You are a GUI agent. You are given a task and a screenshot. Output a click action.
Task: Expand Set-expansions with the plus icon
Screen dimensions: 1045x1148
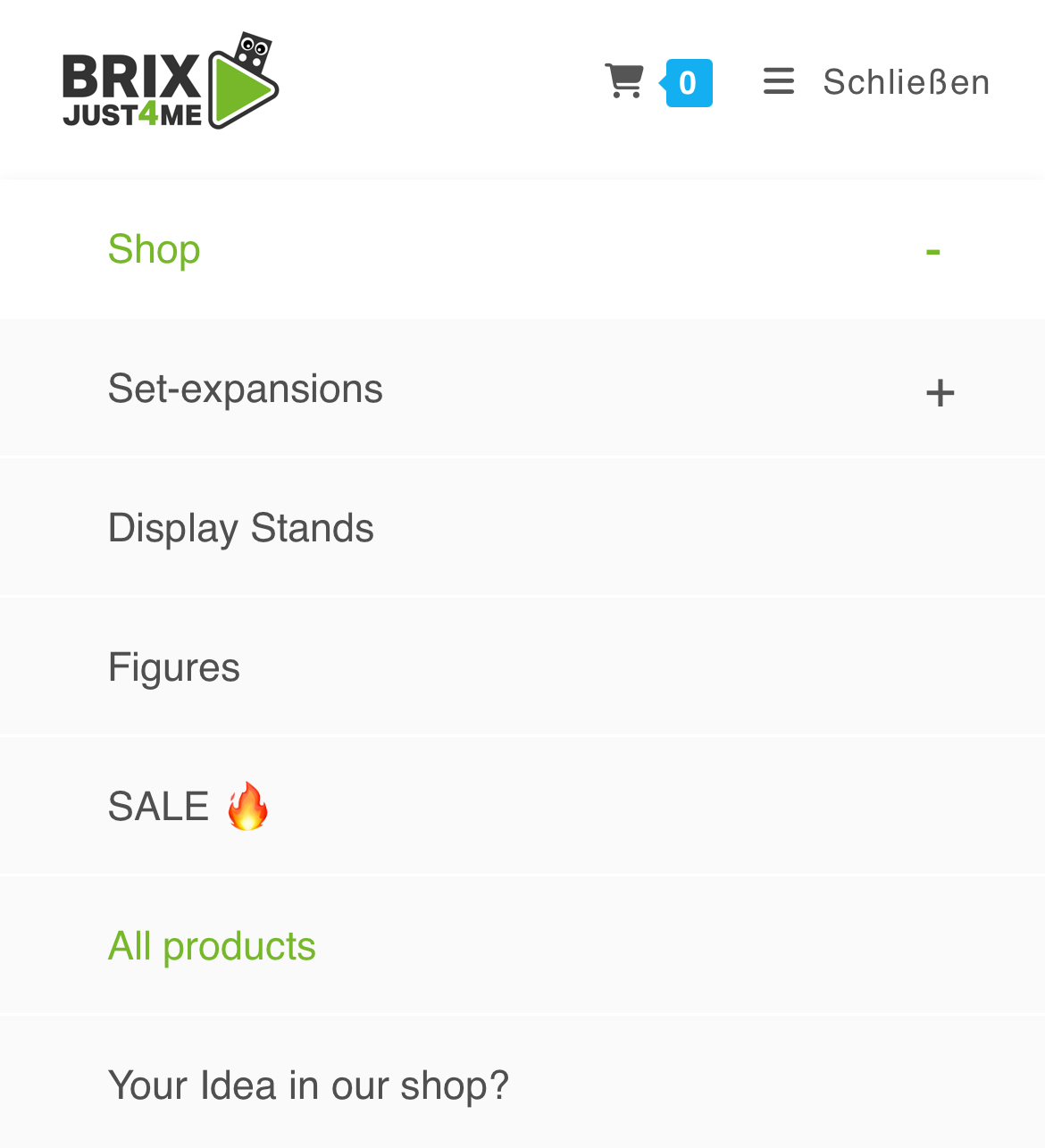940,392
